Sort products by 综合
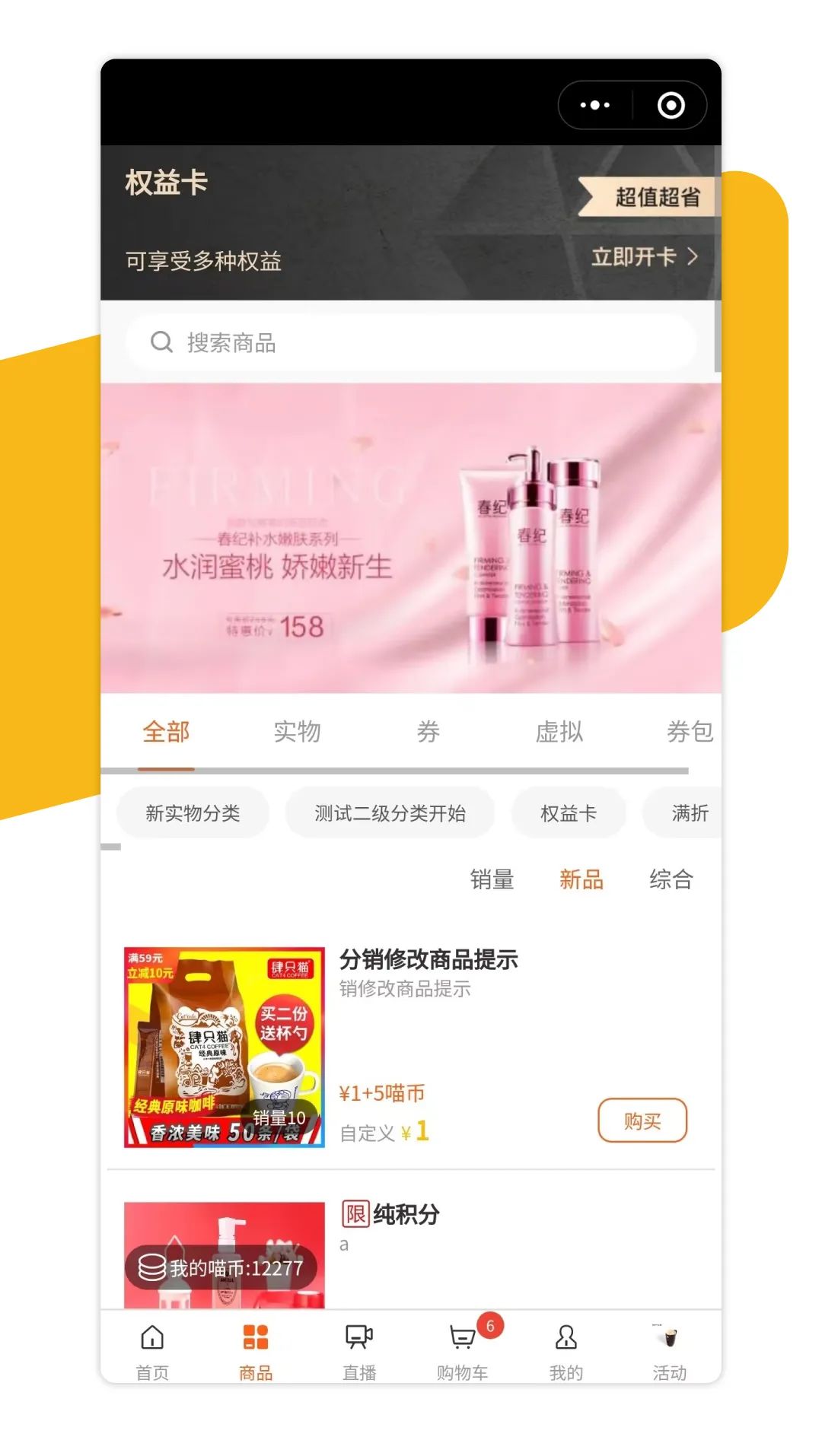This screenshot has height=1456, width=822. (x=671, y=879)
